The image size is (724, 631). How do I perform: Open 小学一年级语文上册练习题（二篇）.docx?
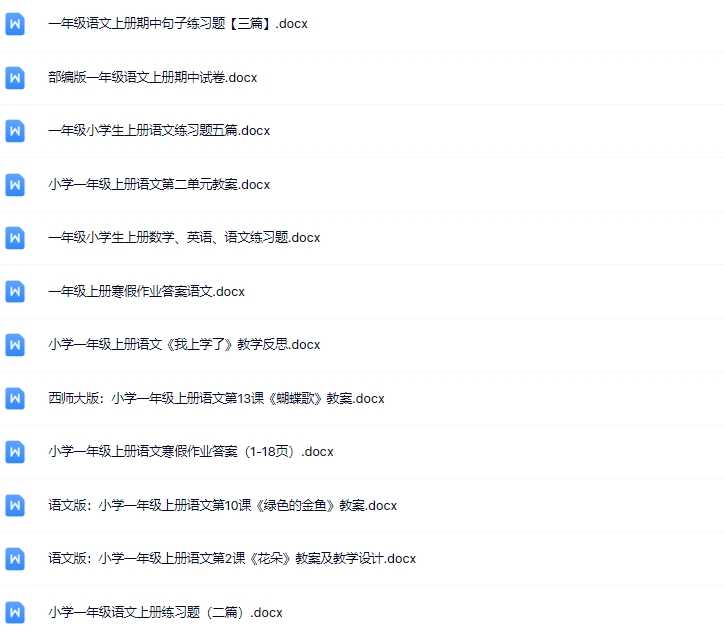pos(165,612)
